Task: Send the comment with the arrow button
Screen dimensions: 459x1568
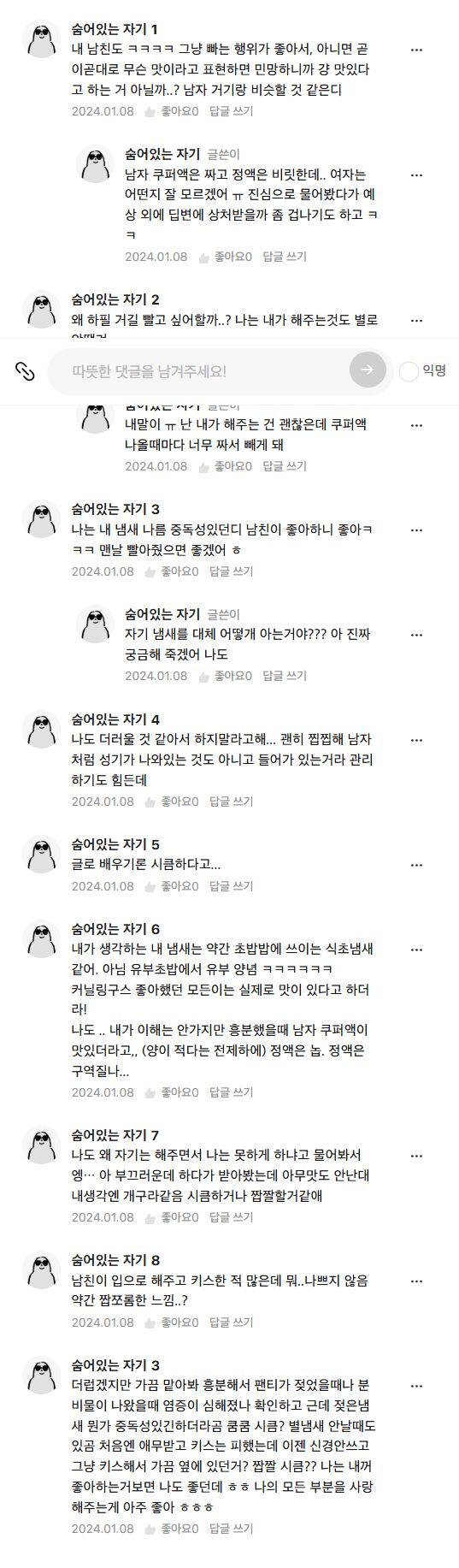Action: (x=368, y=370)
